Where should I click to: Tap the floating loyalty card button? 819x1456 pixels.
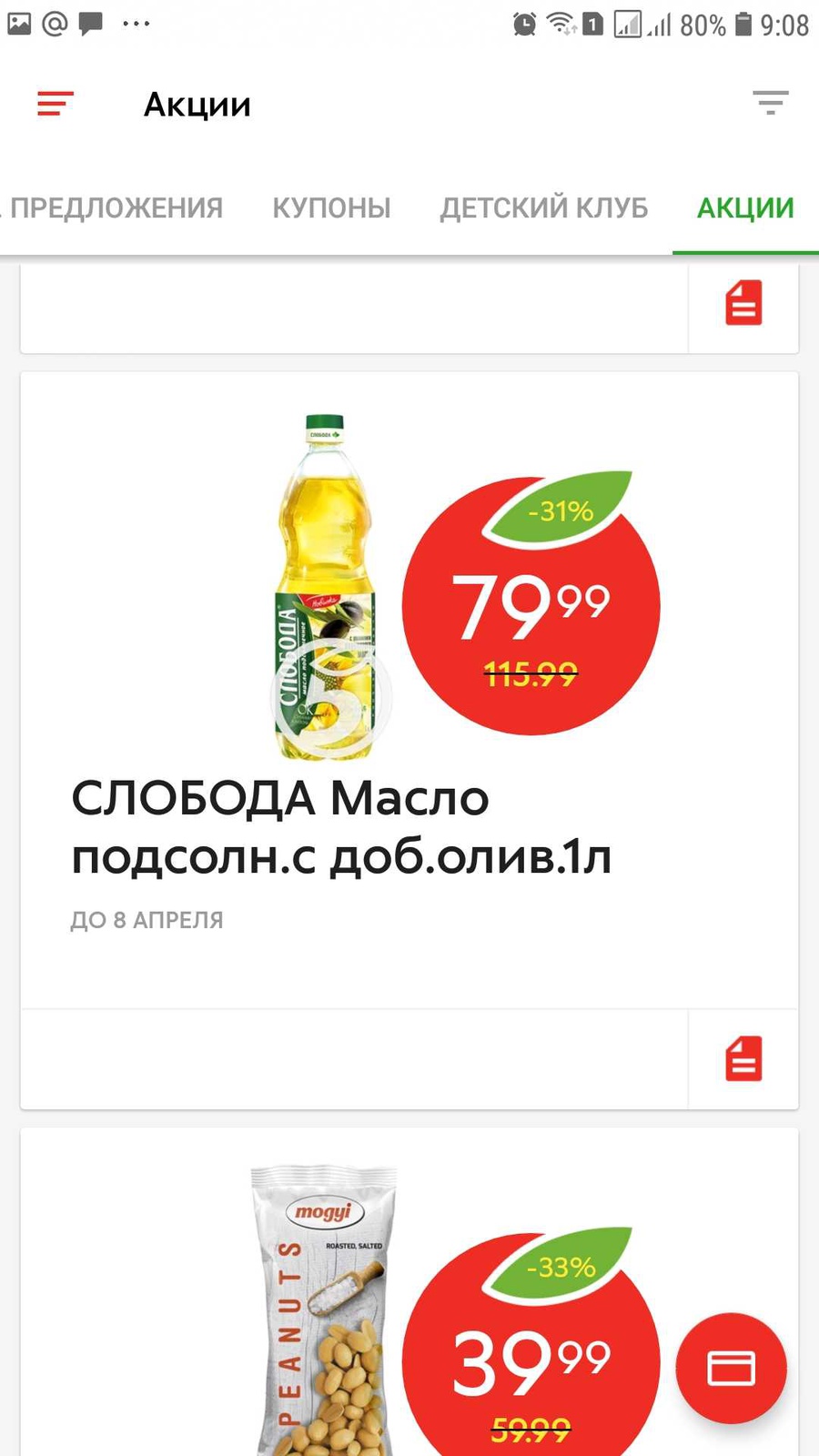click(x=732, y=1368)
